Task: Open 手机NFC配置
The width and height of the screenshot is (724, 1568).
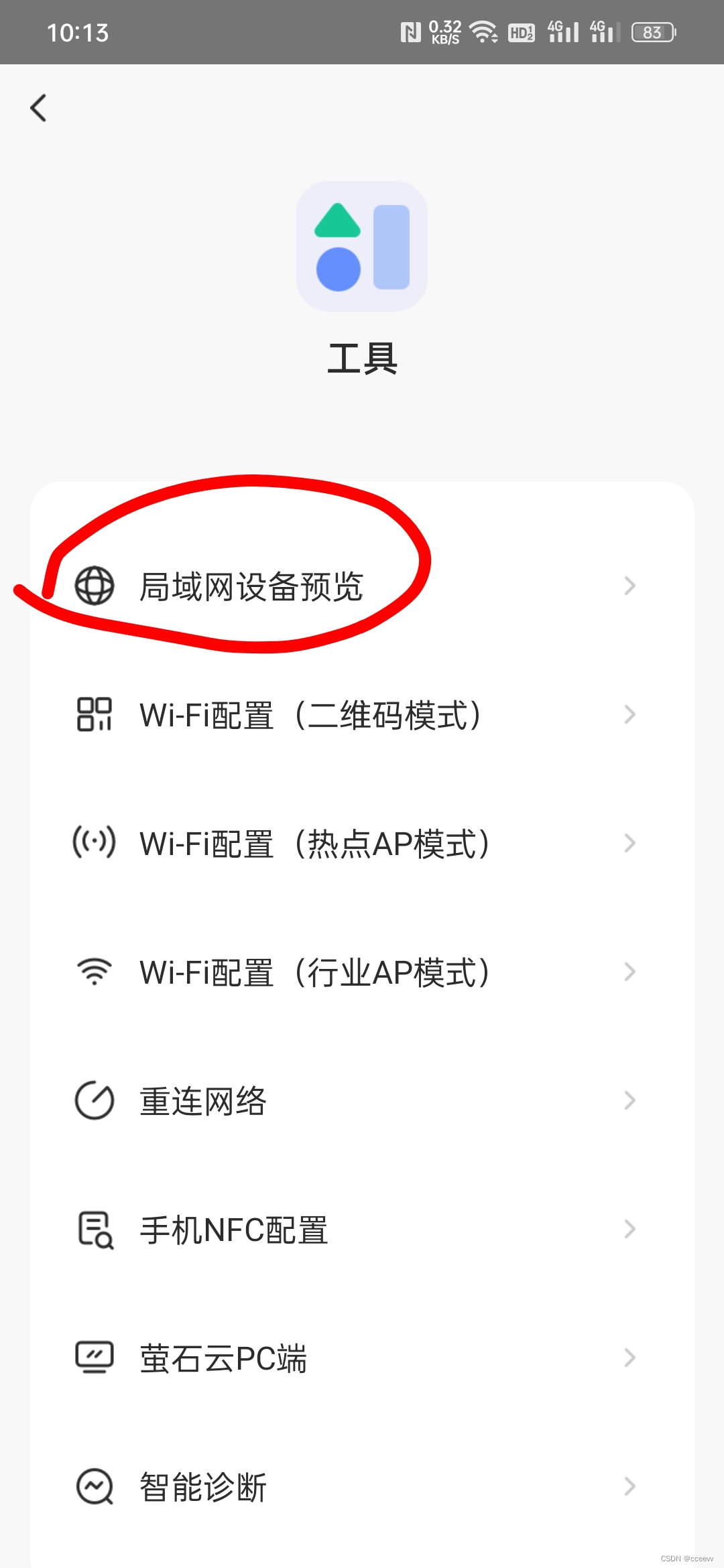Action: pos(362,1230)
